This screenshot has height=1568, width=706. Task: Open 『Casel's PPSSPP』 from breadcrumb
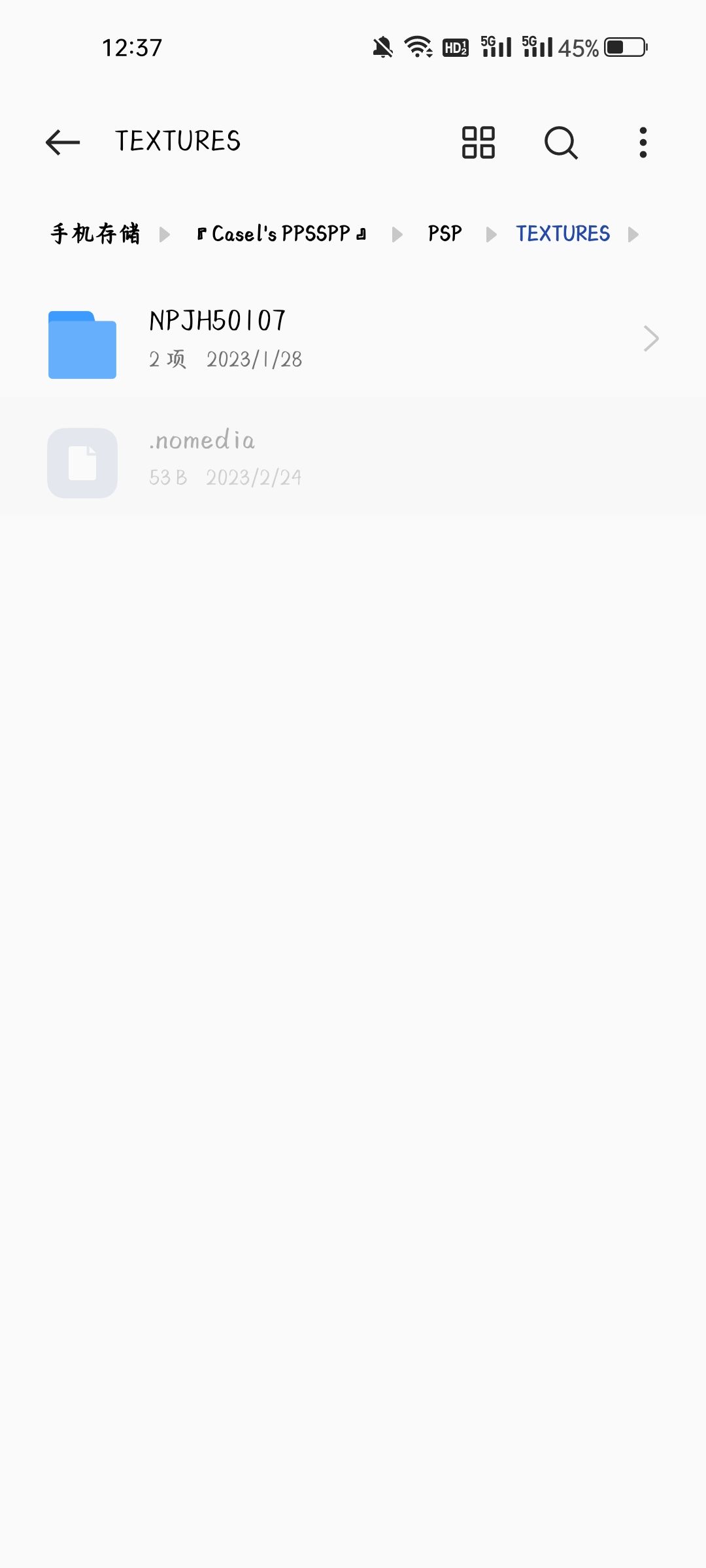pyautogui.click(x=282, y=233)
